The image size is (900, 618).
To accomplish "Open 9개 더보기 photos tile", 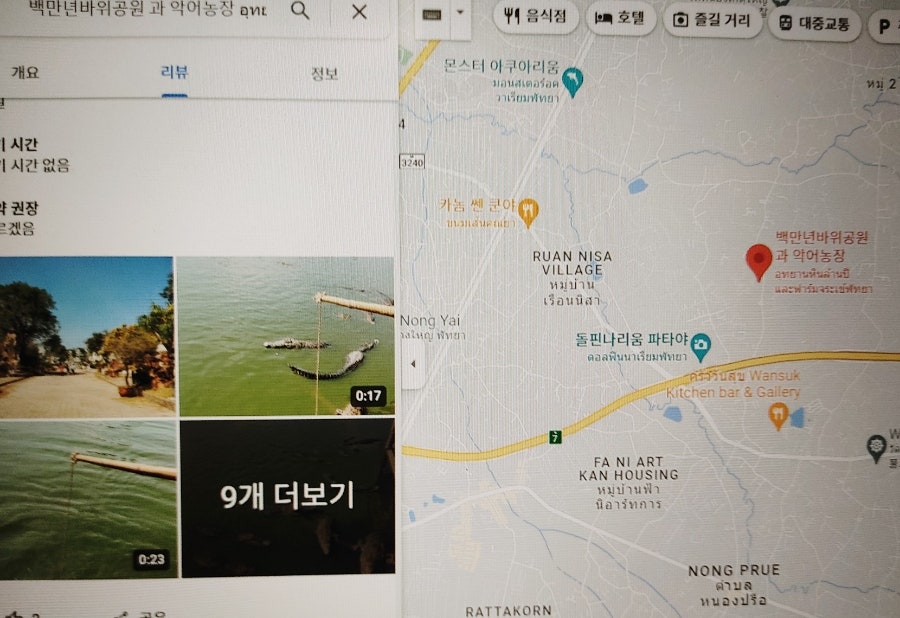I will (x=287, y=497).
